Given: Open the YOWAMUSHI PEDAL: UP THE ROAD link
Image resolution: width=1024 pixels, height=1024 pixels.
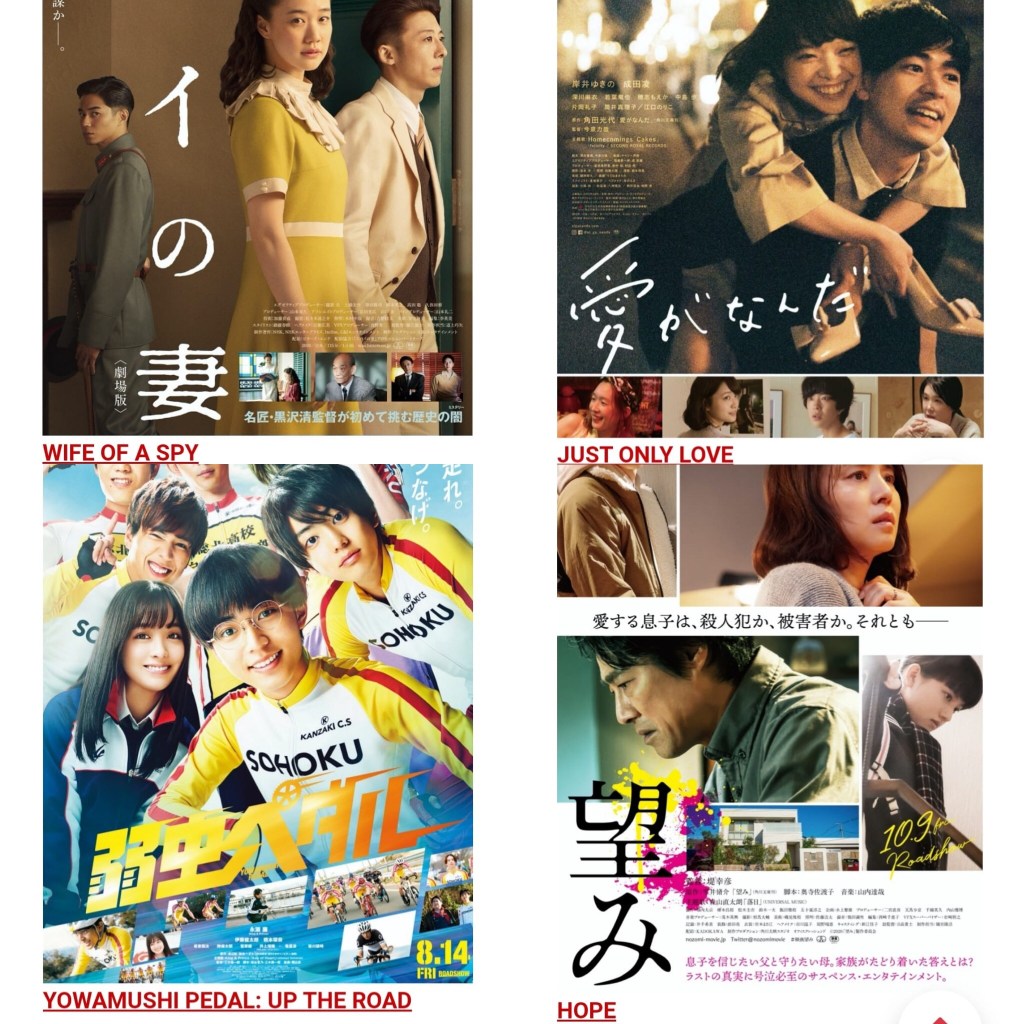Looking at the screenshot, I should pyautogui.click(x=227, y=1000).
